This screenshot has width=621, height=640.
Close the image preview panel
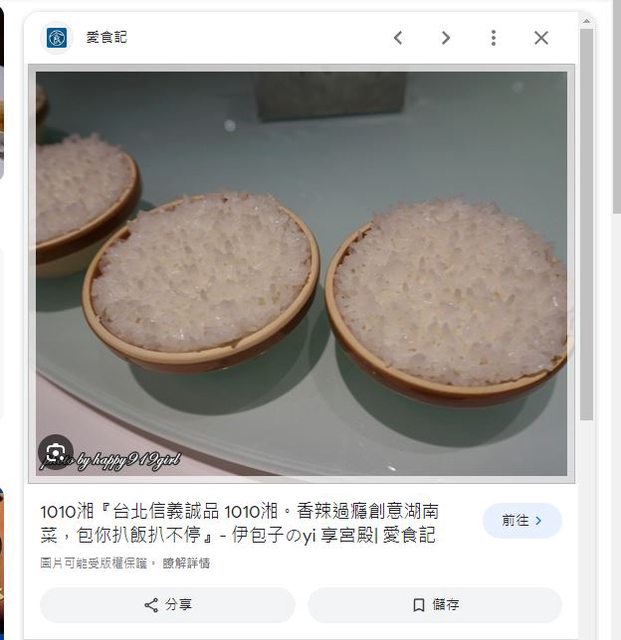tap(541, 38)
